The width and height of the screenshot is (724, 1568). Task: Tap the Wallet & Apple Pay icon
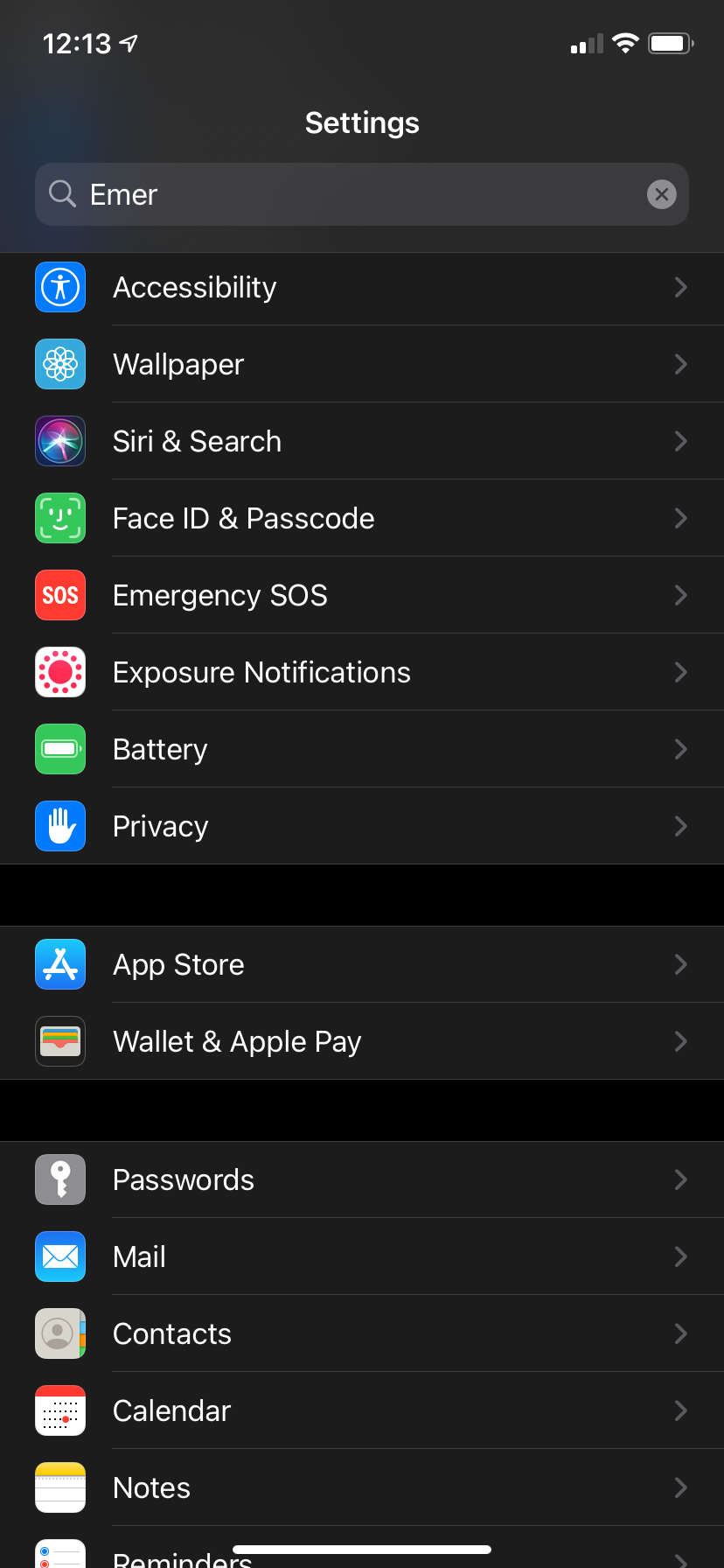tap(59, 1041)
